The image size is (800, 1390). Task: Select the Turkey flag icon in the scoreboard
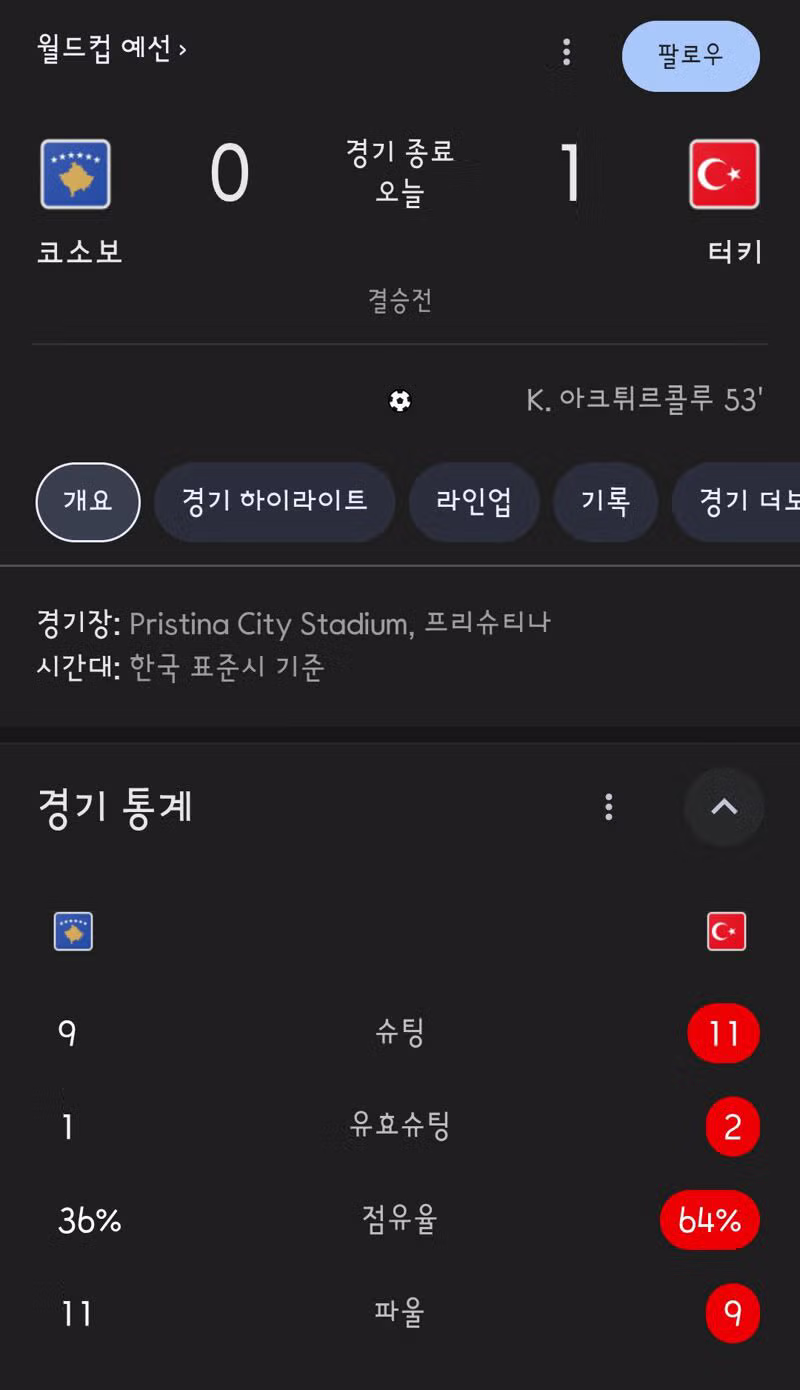pyautogui.click(x=724, y=173)
